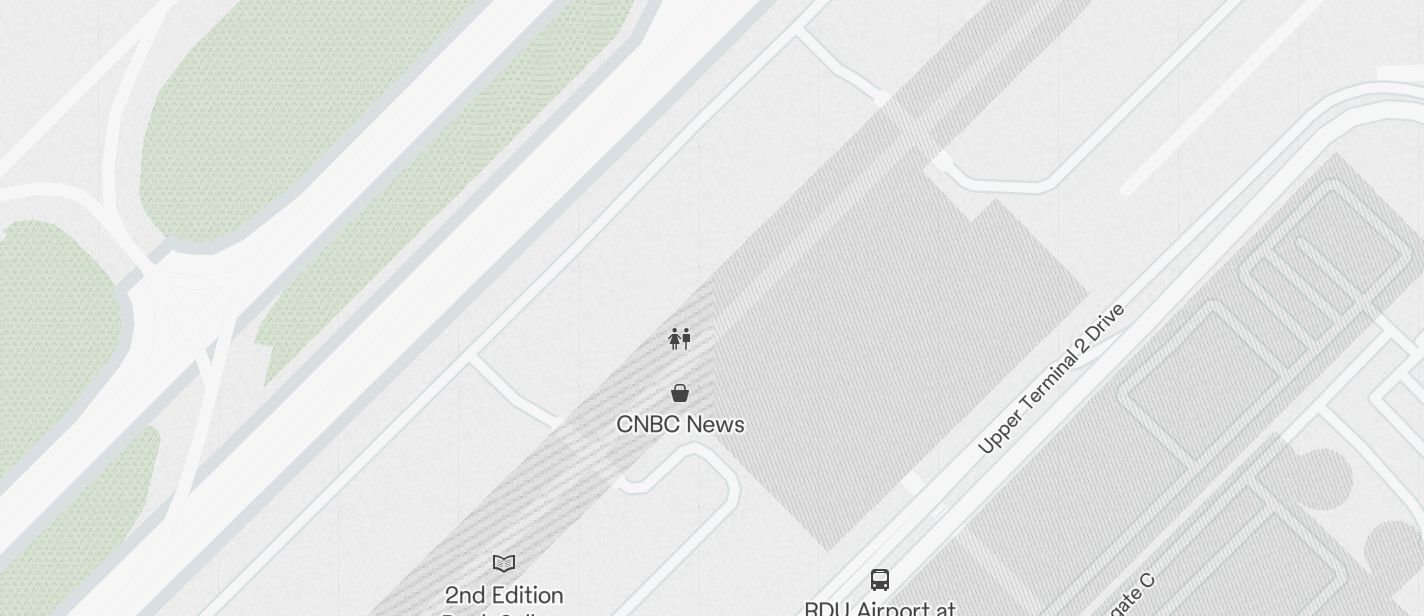Tap the restroom icon on the map
The width and height of the screenshot is (1424, 616).
[x=680, y=339]
